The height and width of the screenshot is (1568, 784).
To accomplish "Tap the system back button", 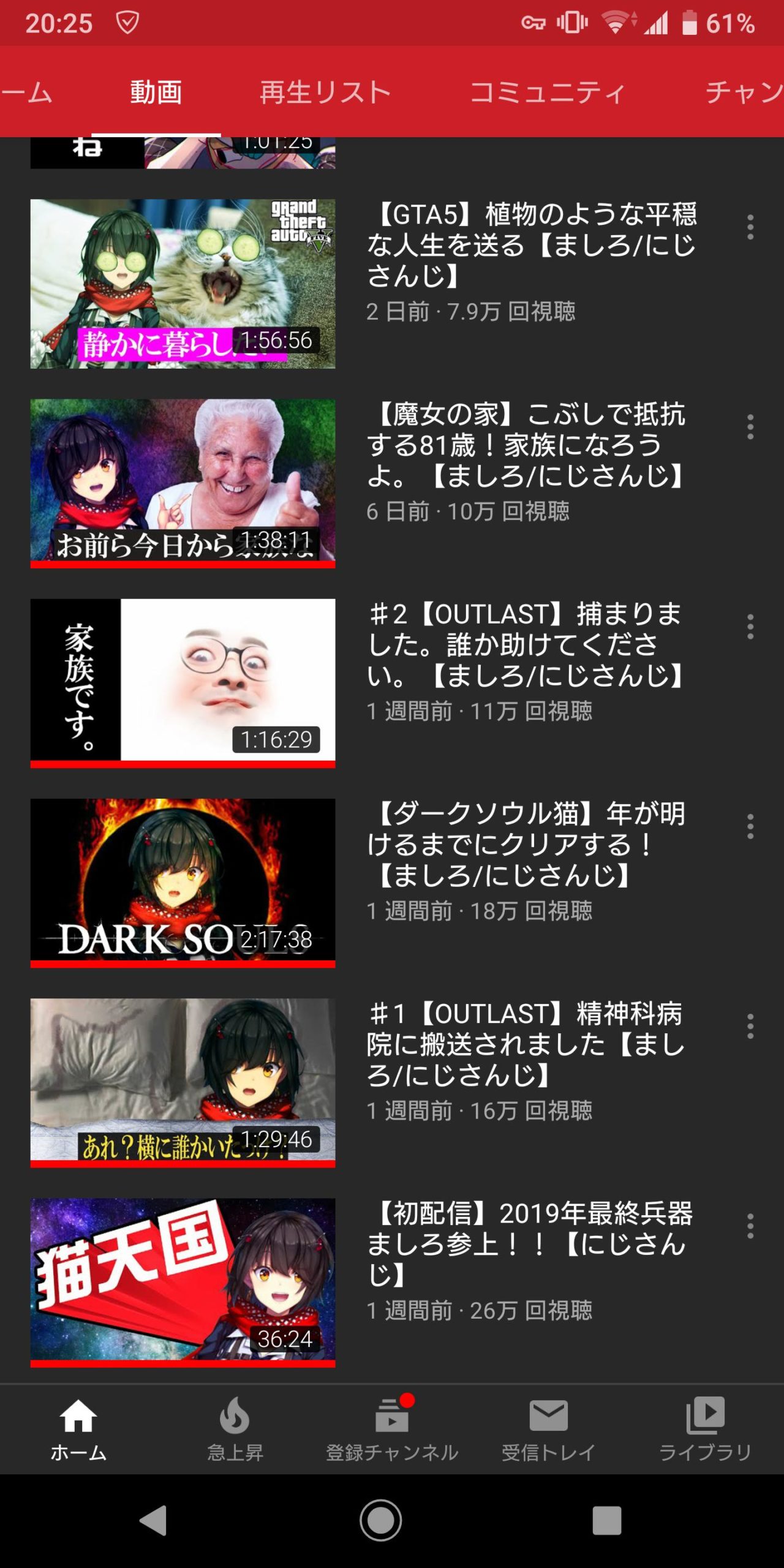I will (154, 1520).
